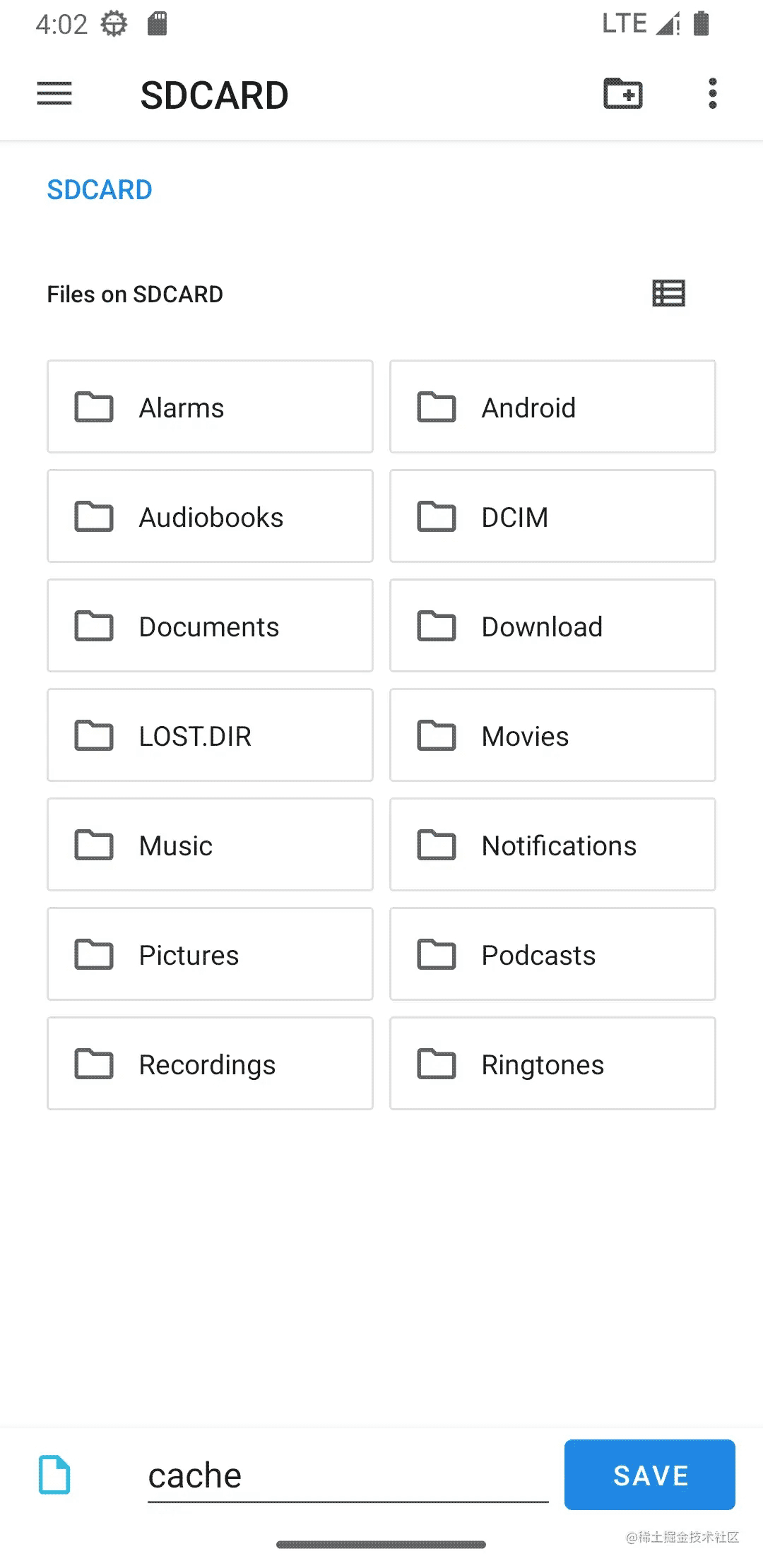Edit the file name field
Screen dimensions: 763x1568
[348, 1475]
